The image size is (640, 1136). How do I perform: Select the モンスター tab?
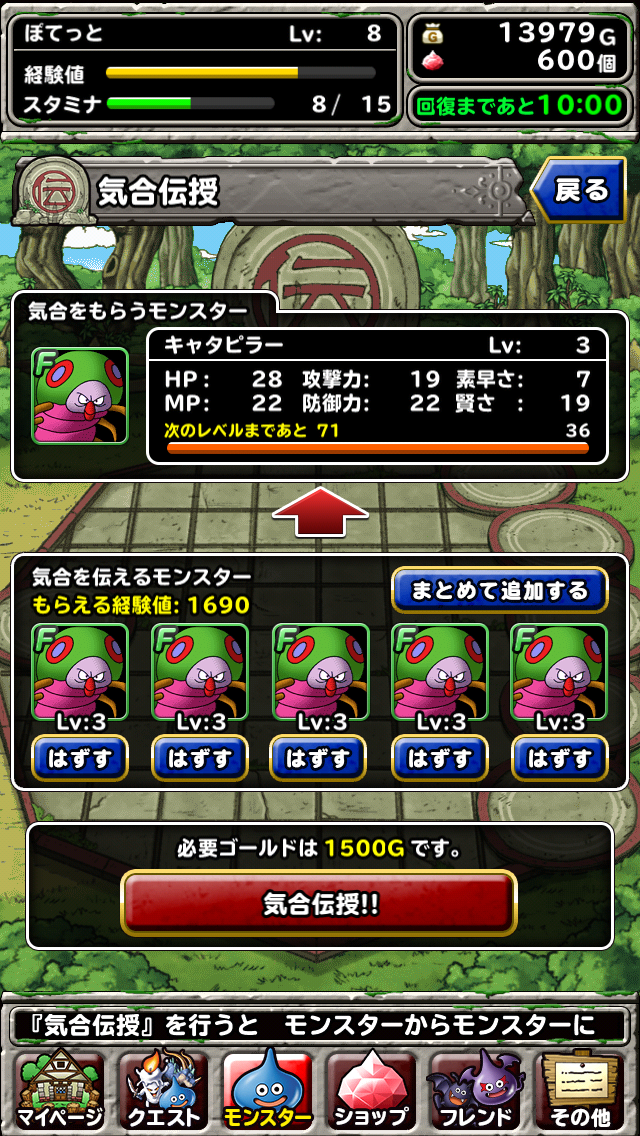(268, 1090)
